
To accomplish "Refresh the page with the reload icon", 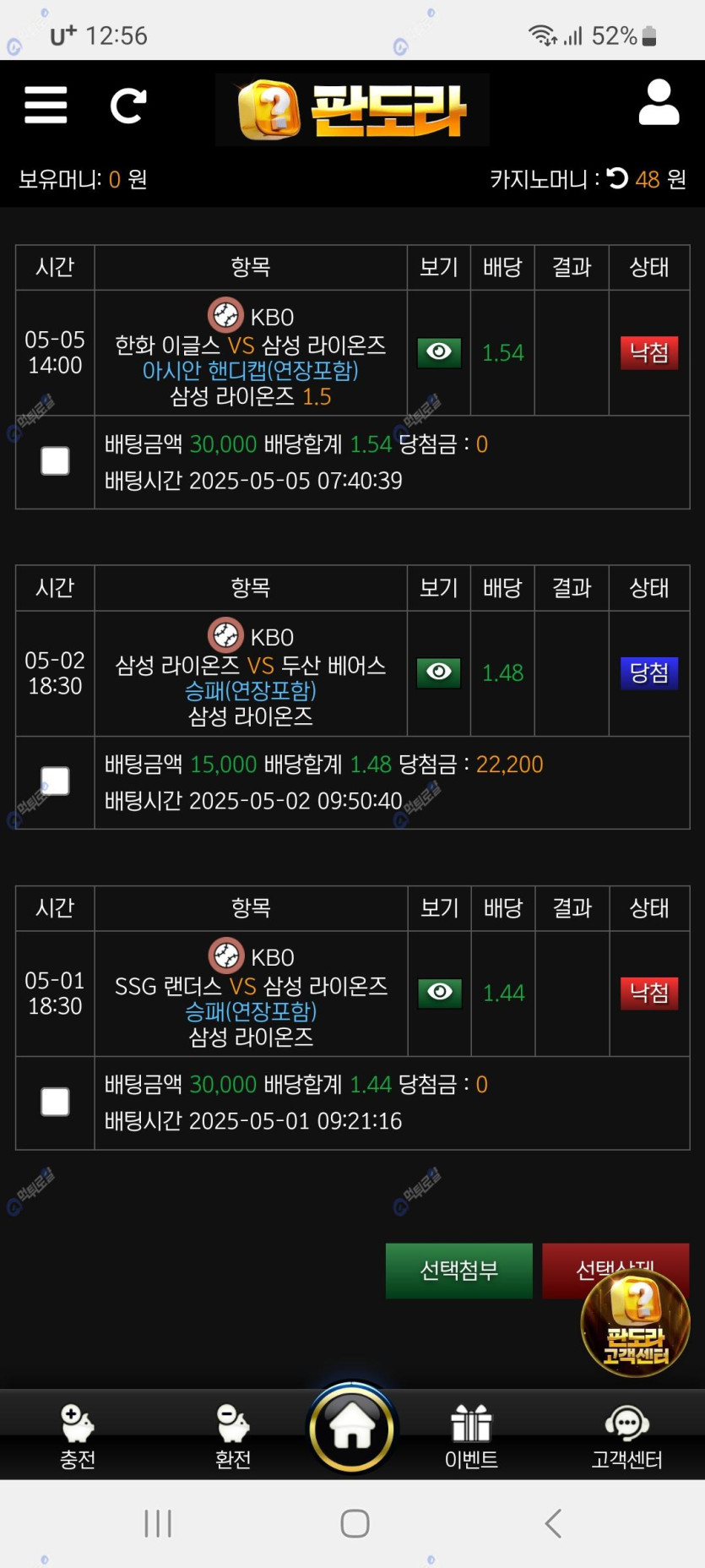I will [128, 106].
